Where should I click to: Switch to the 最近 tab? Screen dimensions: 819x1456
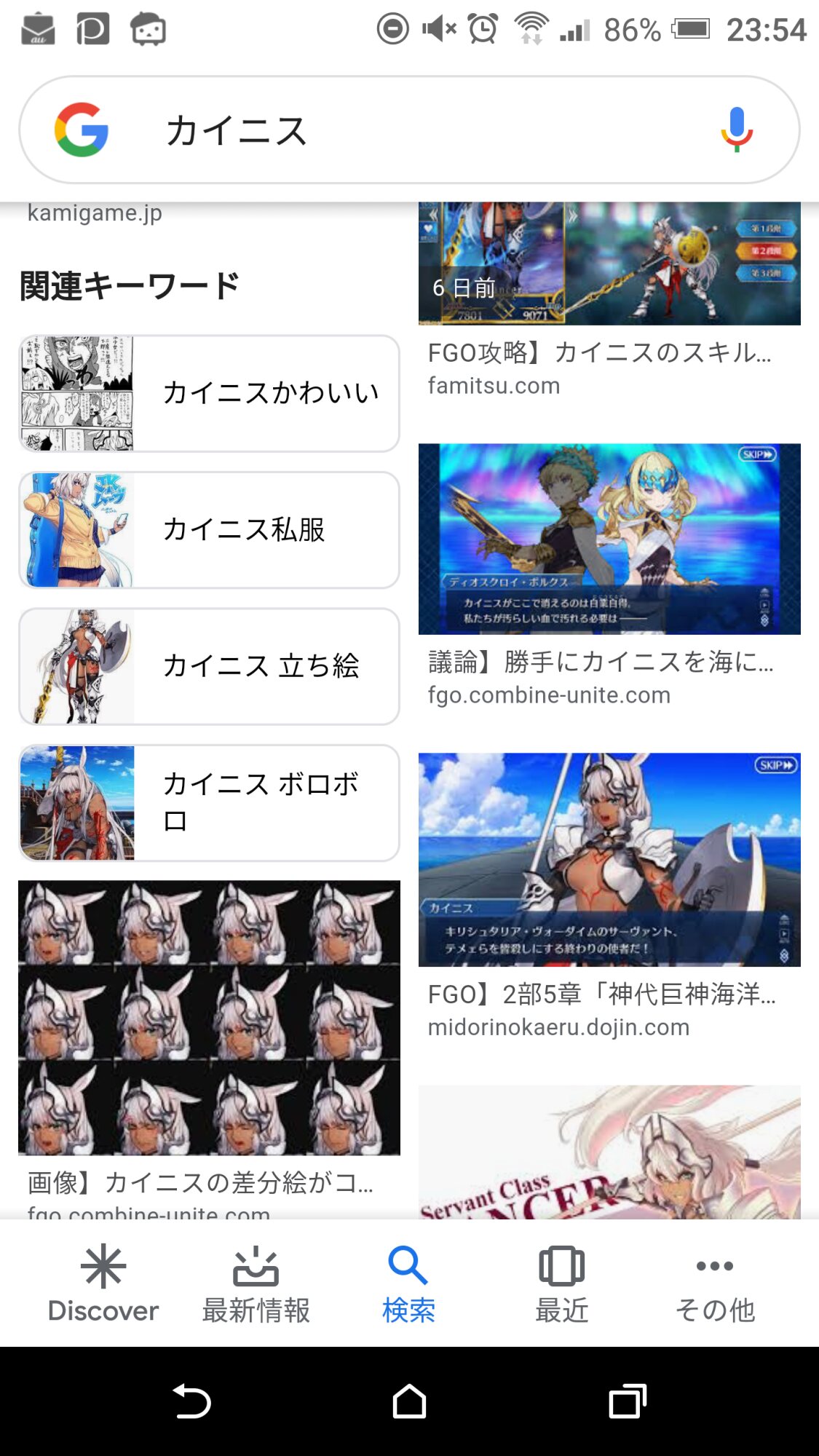pyautogui.click(x=561, y=1283)
